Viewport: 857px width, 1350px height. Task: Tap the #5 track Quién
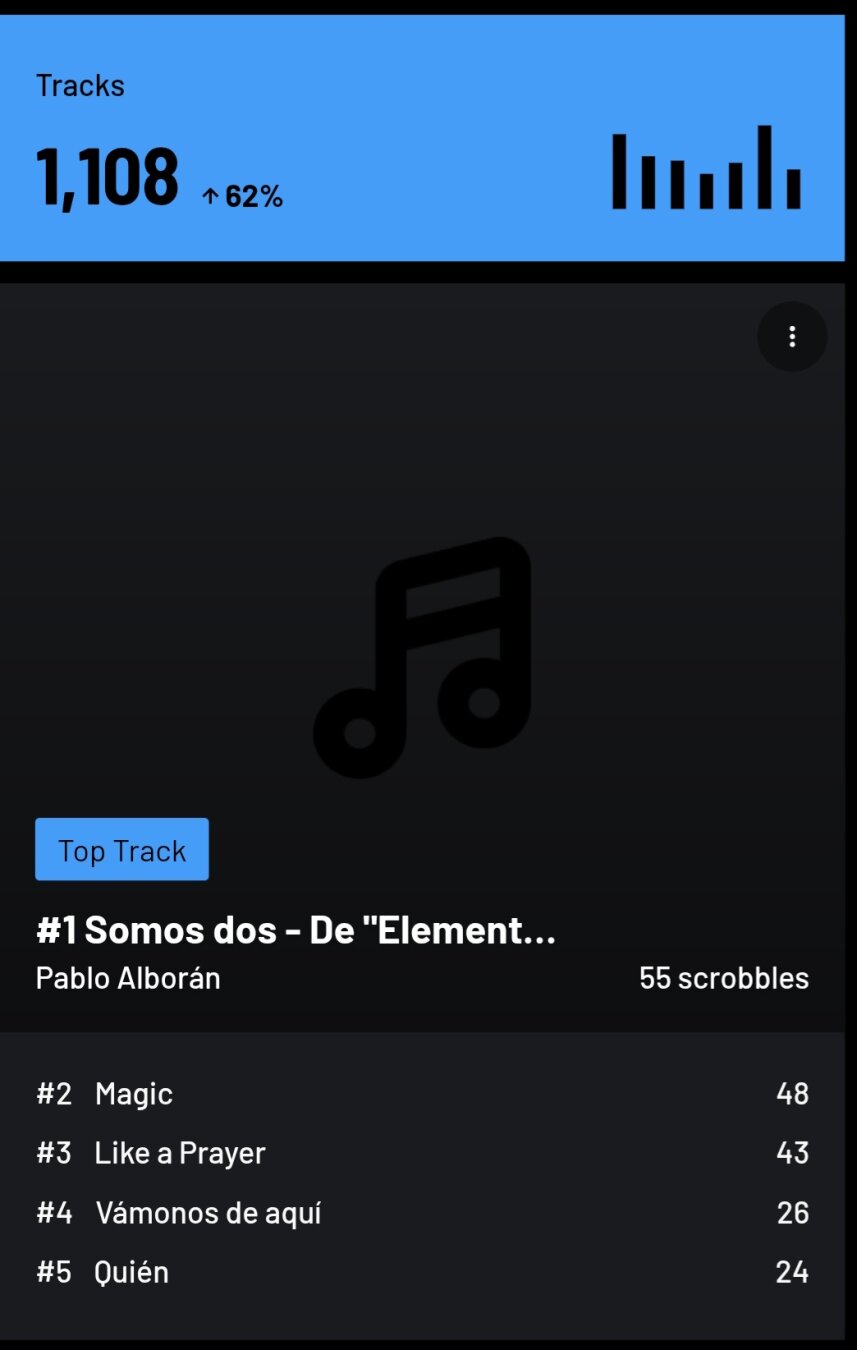[131, 1273]
